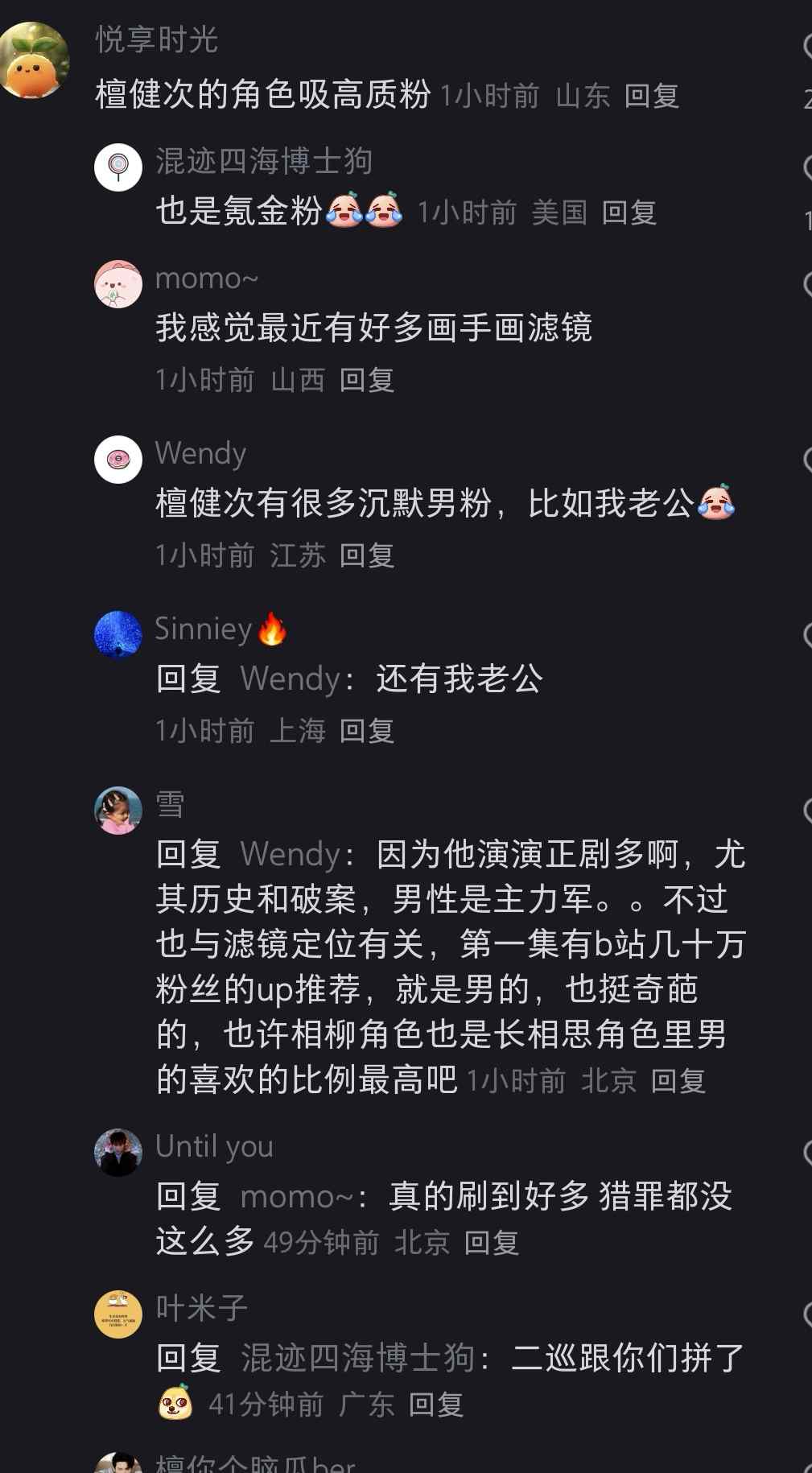Screen dimensions: 812x1473
Task: View 雪's profile avatar
Action: (118, 811)
